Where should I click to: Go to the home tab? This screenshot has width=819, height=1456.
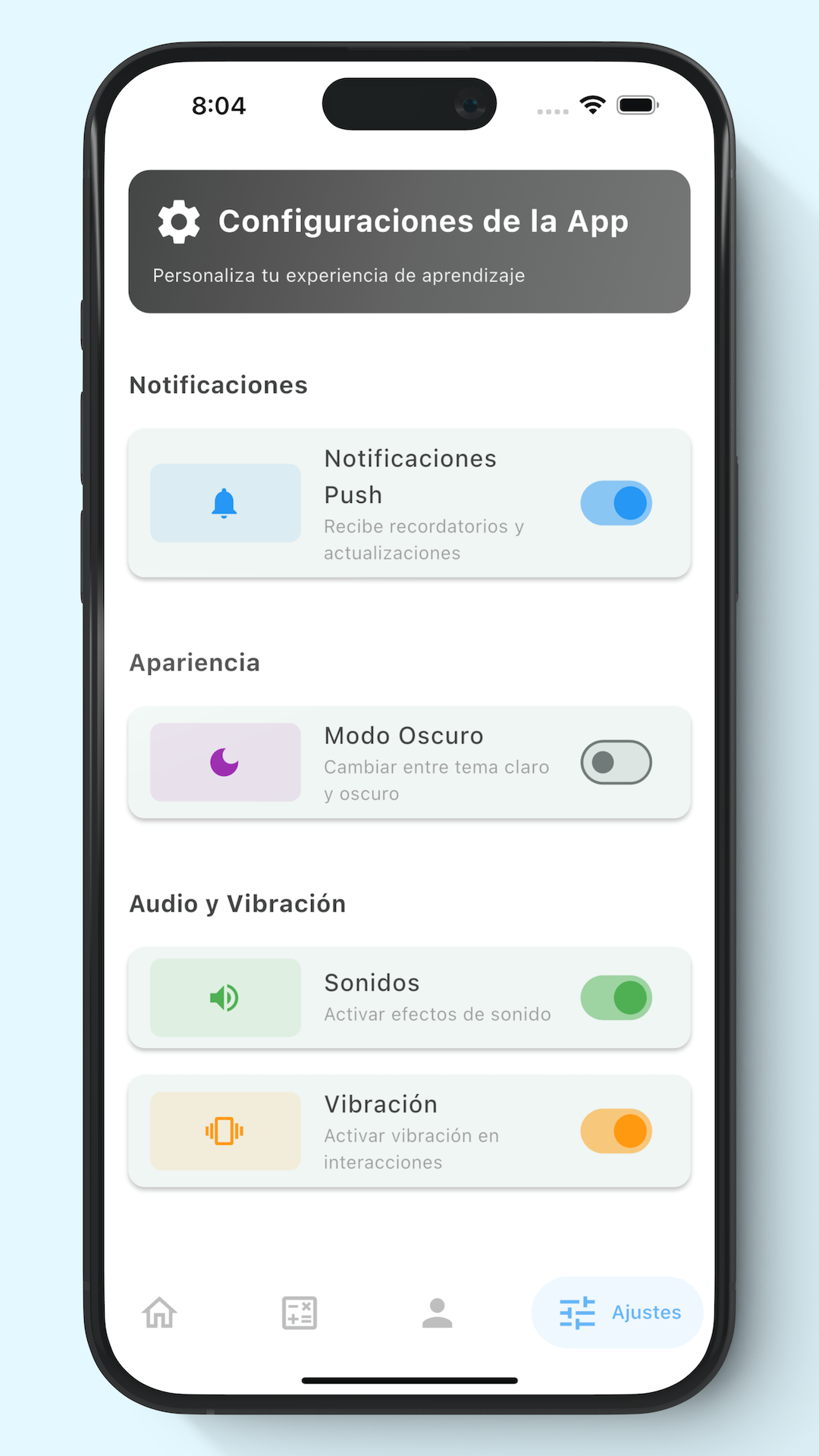tap(160, 1313)
